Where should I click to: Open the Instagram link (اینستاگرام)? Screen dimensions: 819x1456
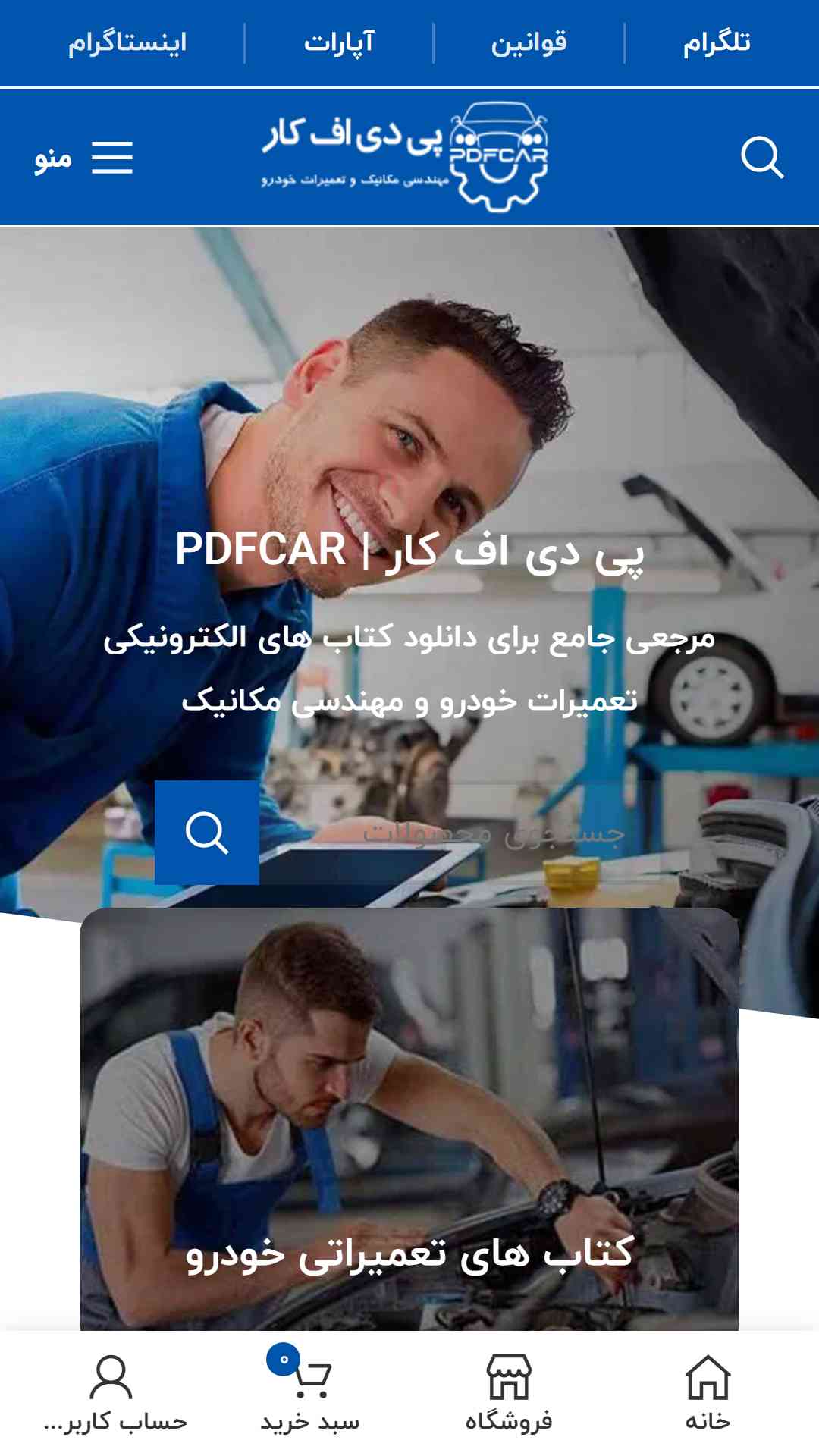point(127,42)
